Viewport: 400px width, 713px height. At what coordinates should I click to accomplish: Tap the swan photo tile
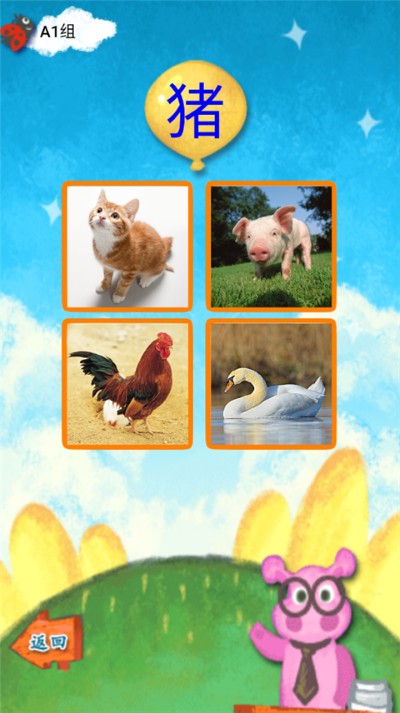tap(271, 384)
